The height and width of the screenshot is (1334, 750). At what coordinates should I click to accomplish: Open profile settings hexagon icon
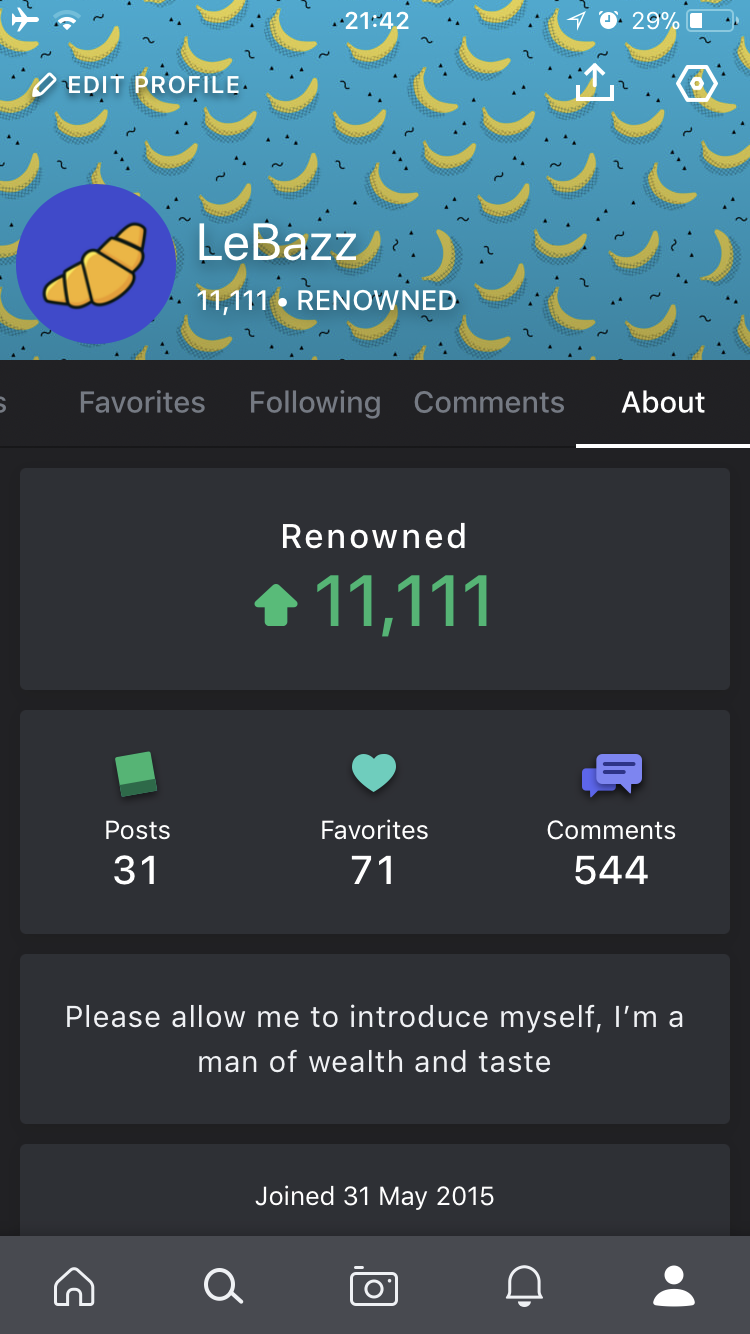[697, 84]
